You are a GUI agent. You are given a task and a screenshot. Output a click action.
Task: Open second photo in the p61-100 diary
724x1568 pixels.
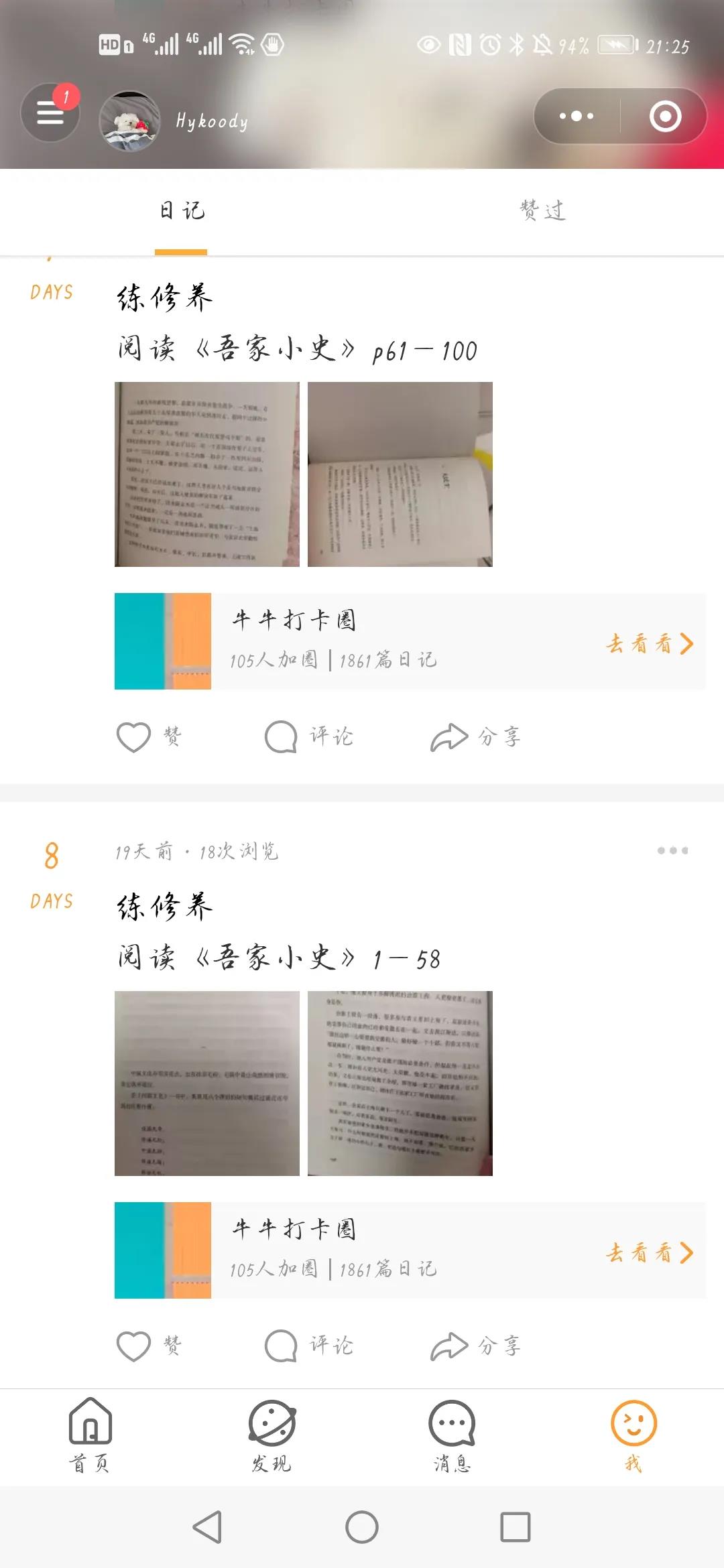[x=400, y=474]
